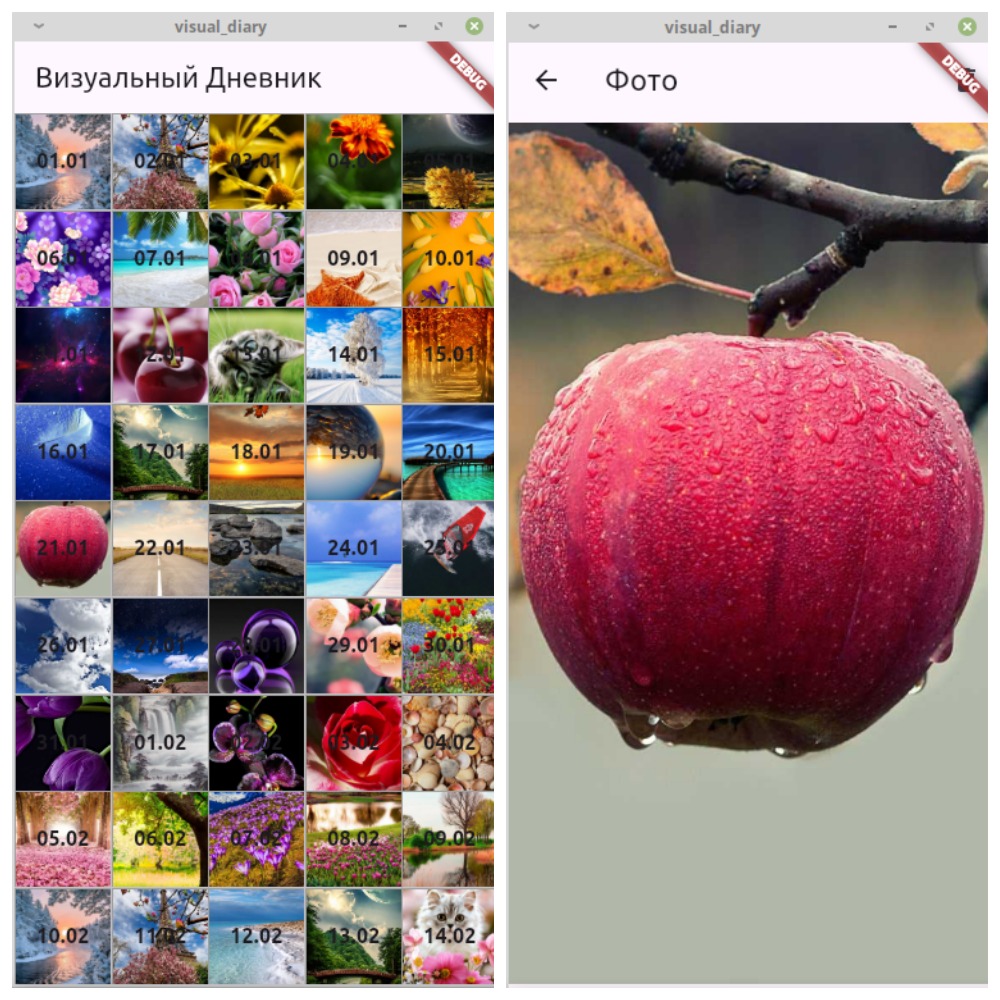
Task: Open the 01.01 winter river photo
Action: tap(62, 161)
